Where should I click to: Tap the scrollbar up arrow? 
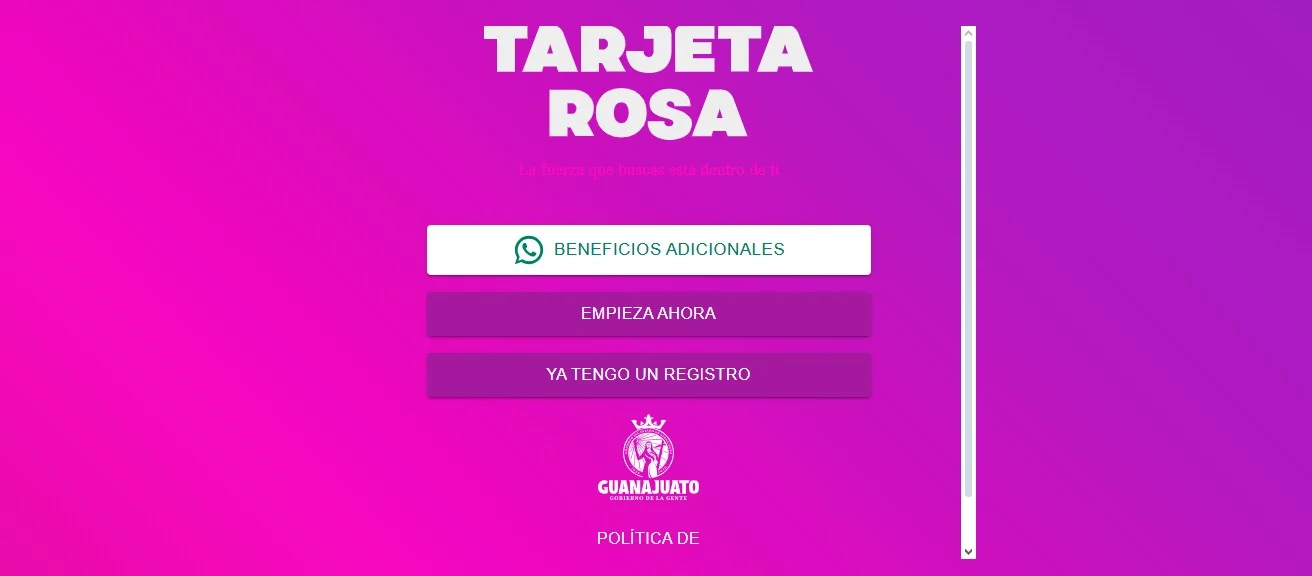[968, 34]
